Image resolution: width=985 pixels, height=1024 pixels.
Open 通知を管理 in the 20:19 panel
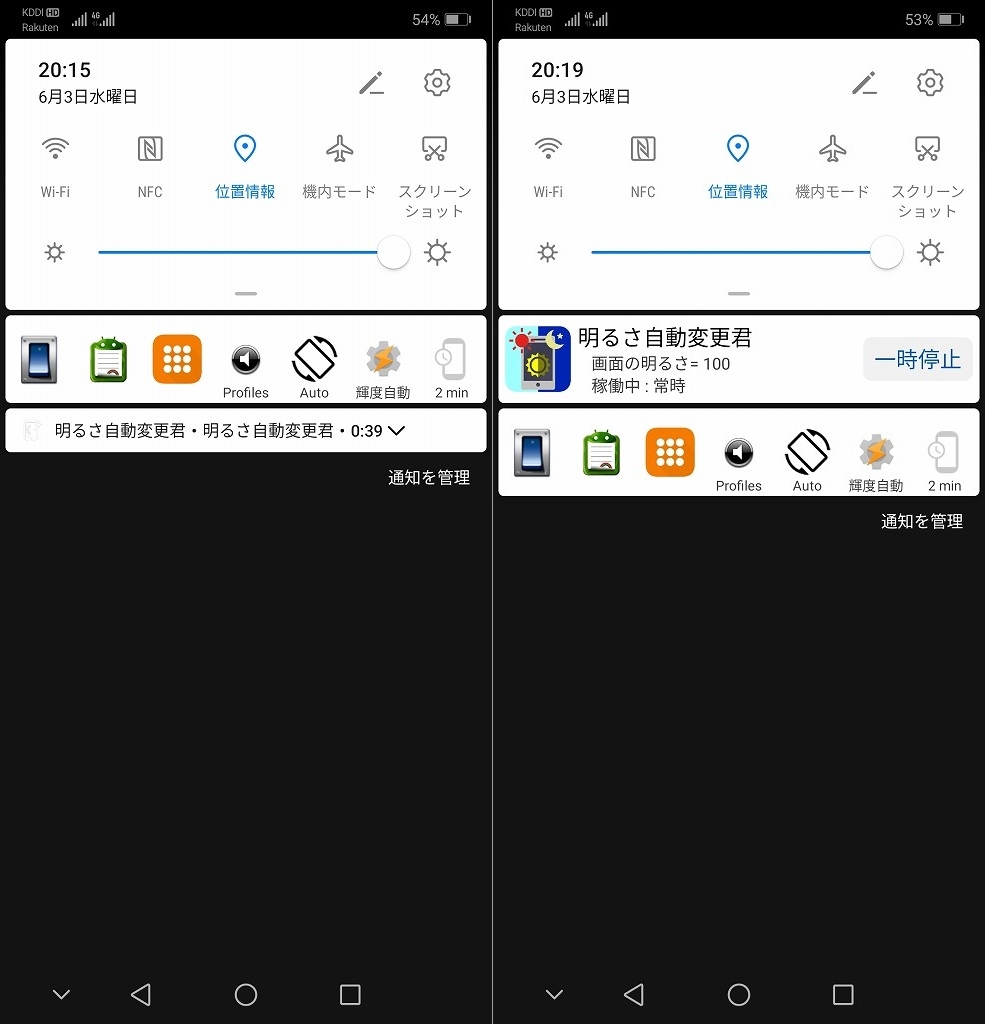(921, 521)
